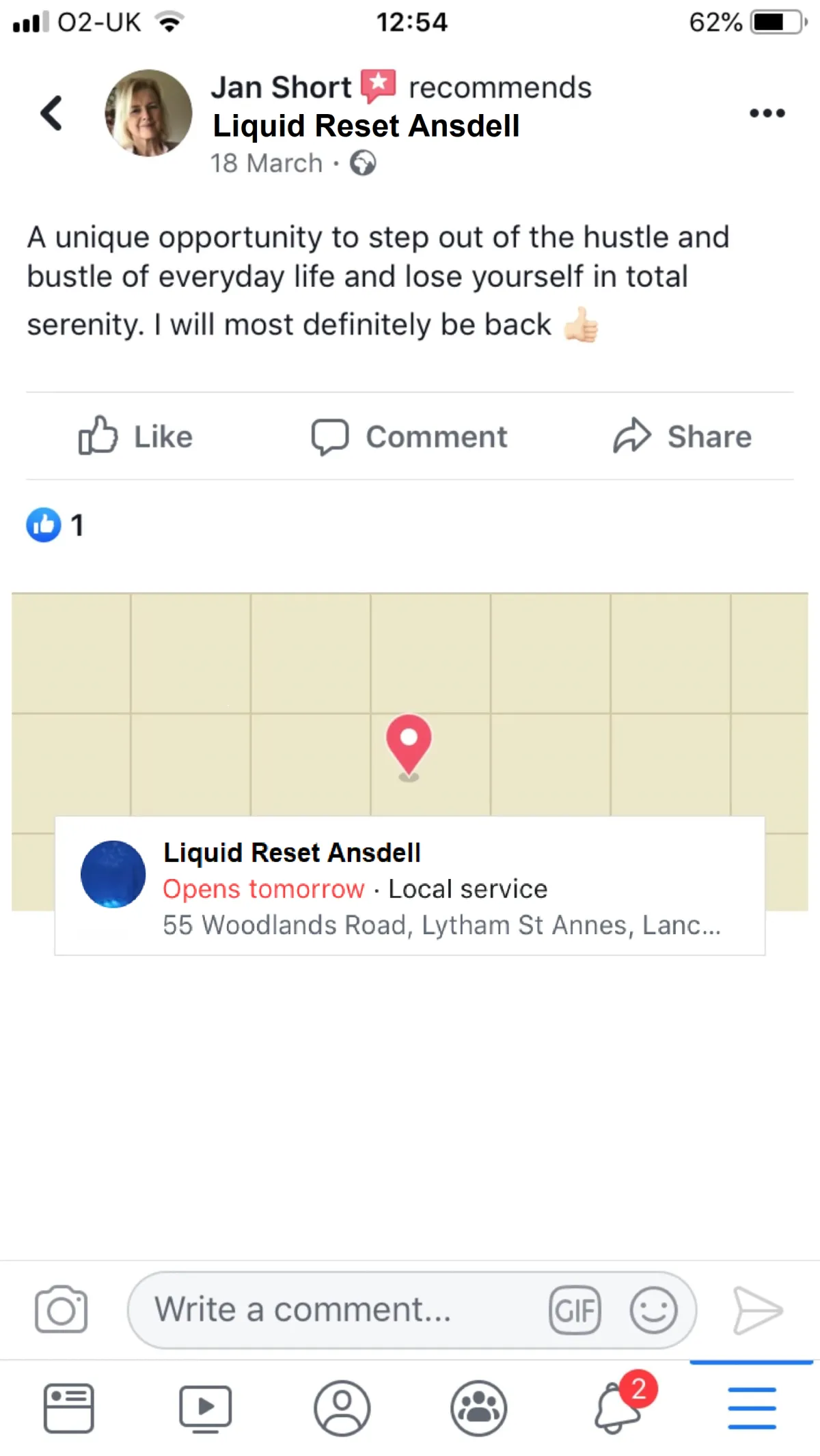Open the Liquid Reset Ansdell page card
This screenshot has height=1456, width=820.
coord(410,886)
